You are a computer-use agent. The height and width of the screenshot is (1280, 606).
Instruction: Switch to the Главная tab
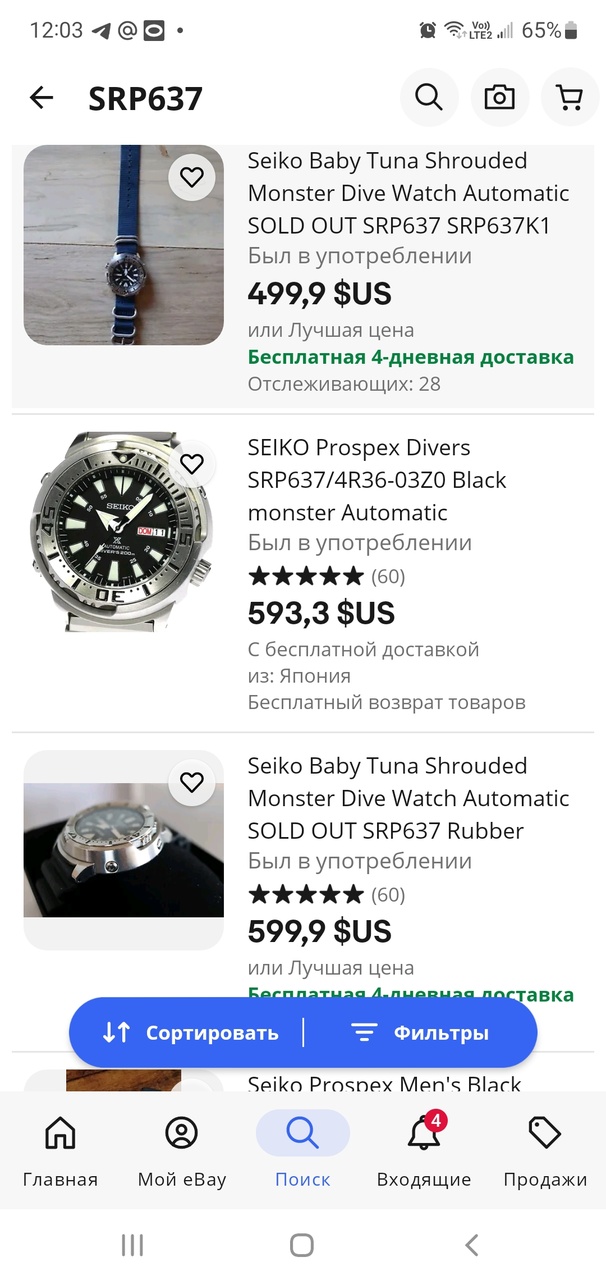coord(60,1151)
